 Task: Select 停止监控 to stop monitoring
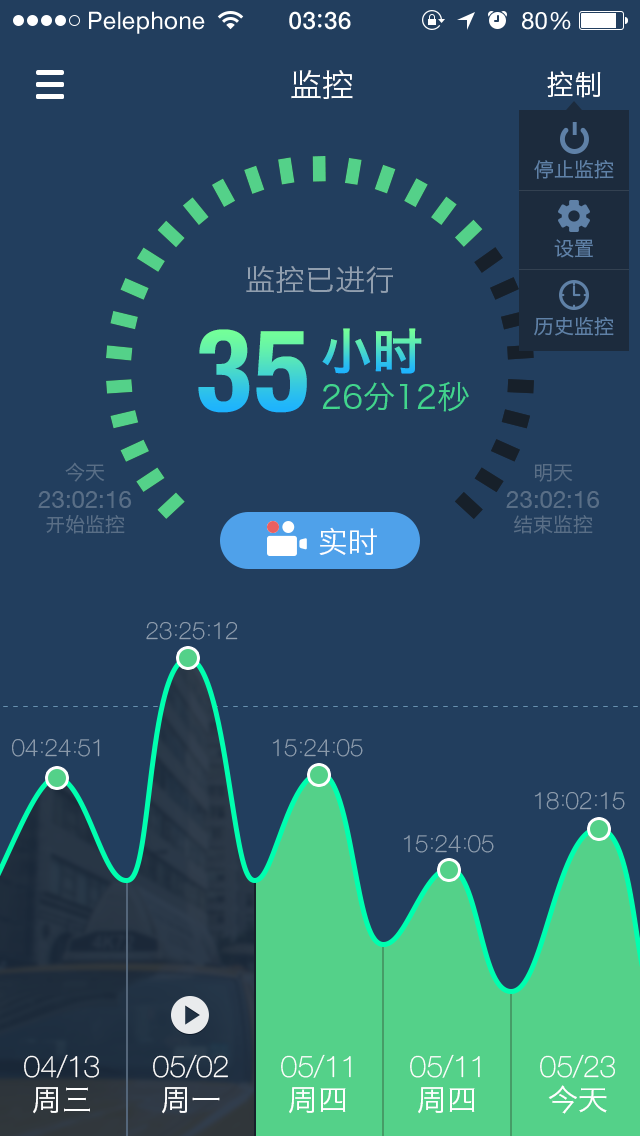[573, 151]
